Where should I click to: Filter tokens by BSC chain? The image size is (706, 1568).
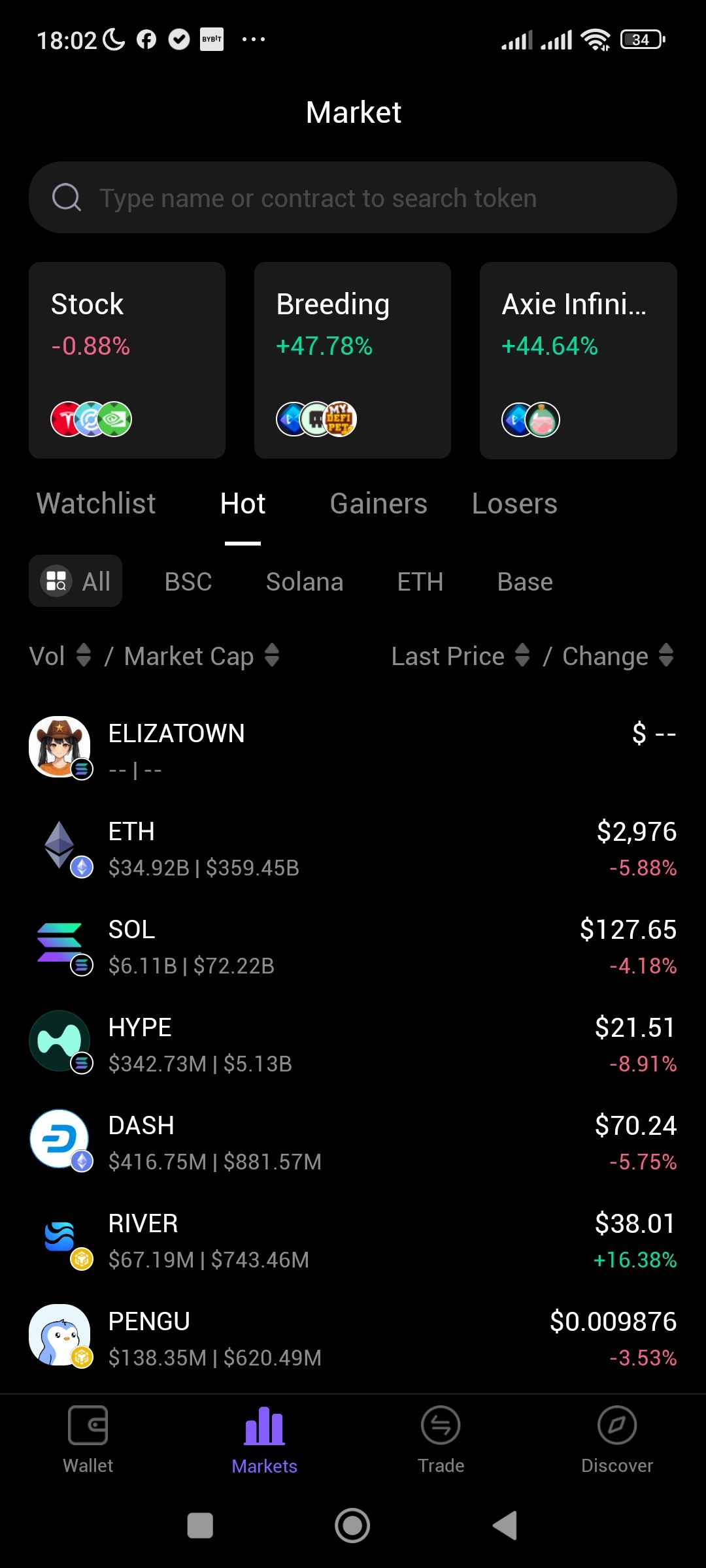coord(188,581)
